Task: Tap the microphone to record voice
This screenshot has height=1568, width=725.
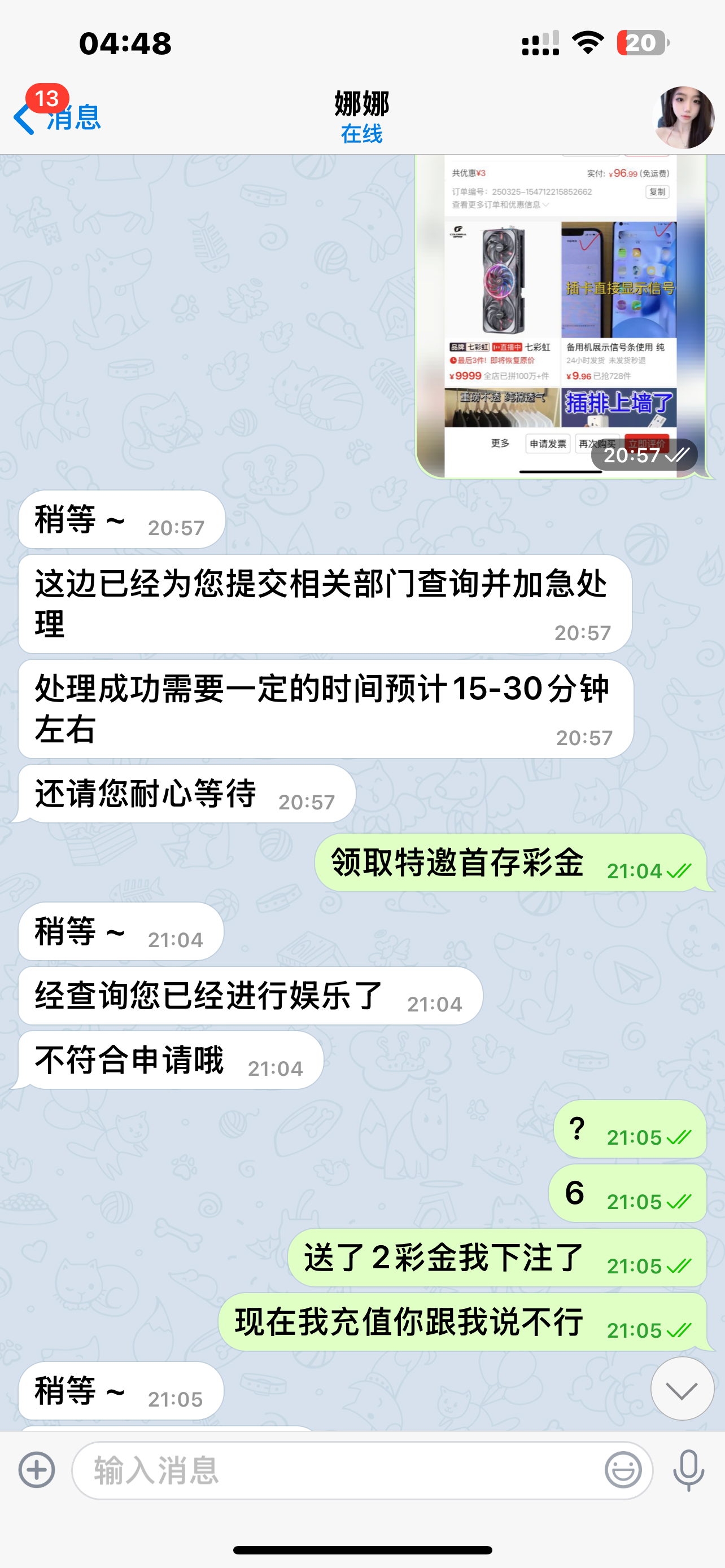Action: (688, 1470)
